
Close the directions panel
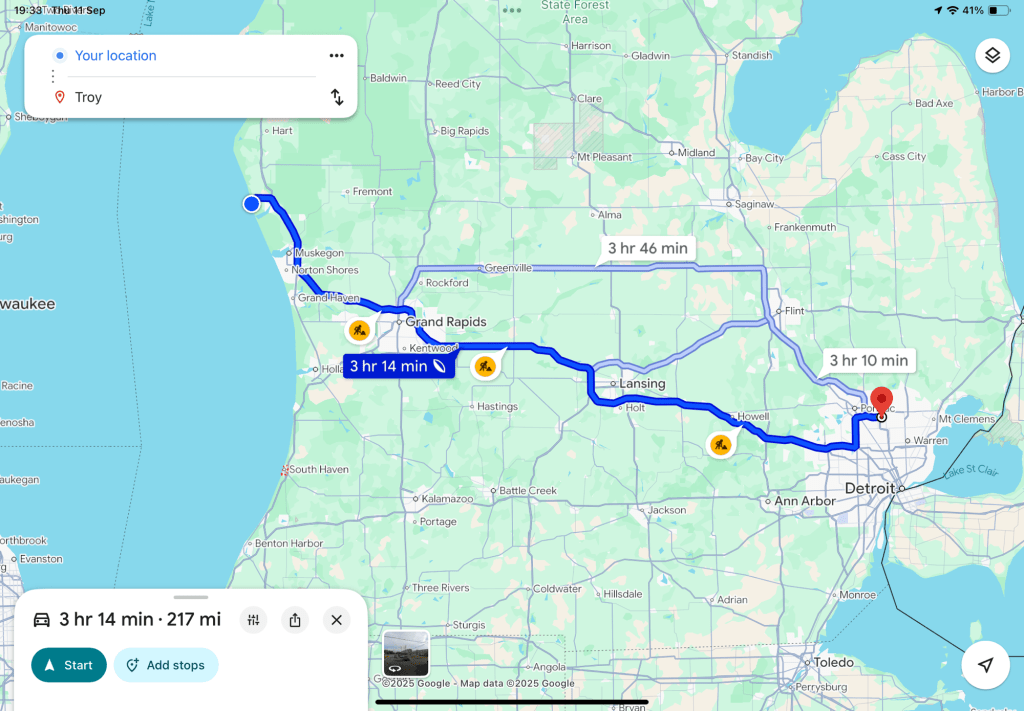(x=337, y=620)
